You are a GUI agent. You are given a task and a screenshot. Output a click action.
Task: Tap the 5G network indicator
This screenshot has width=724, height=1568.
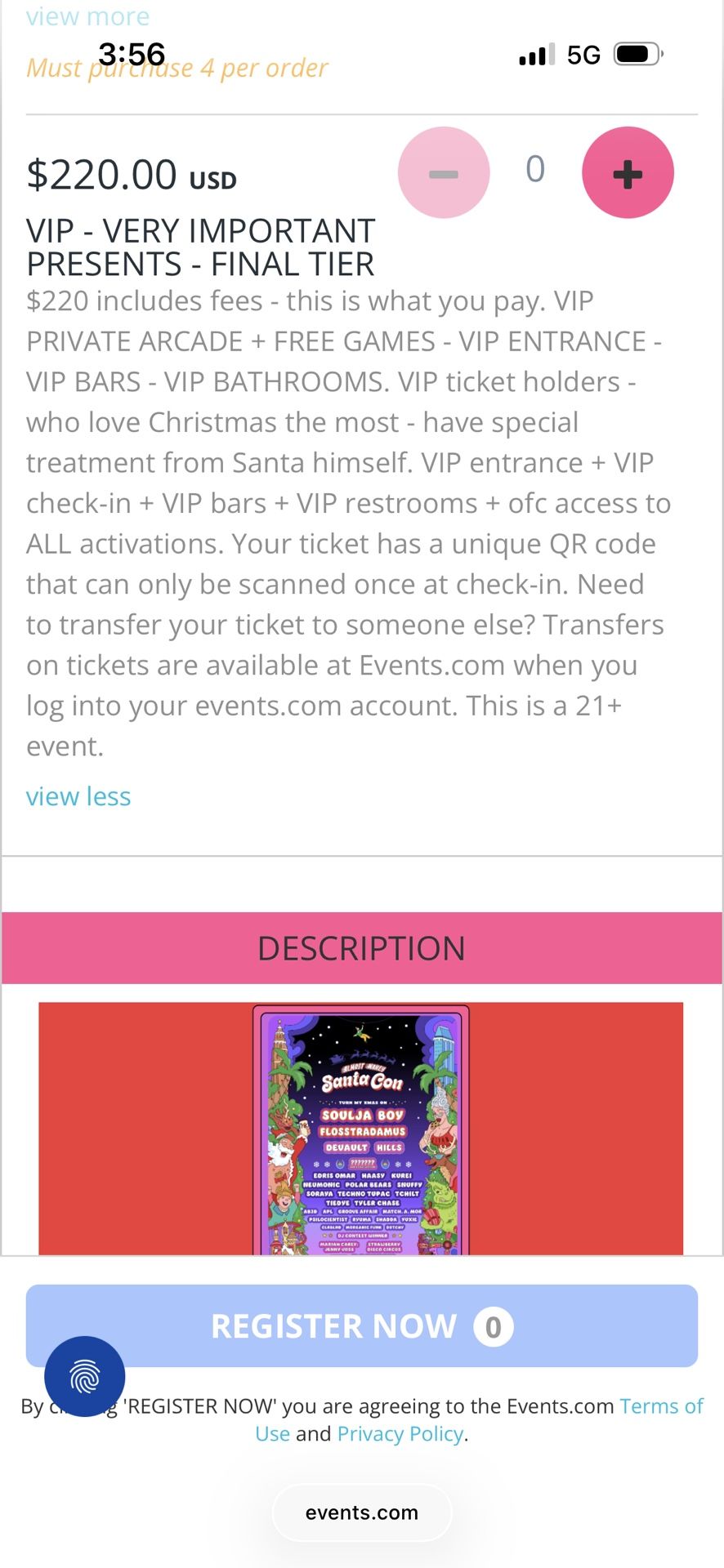coord(582,53)
